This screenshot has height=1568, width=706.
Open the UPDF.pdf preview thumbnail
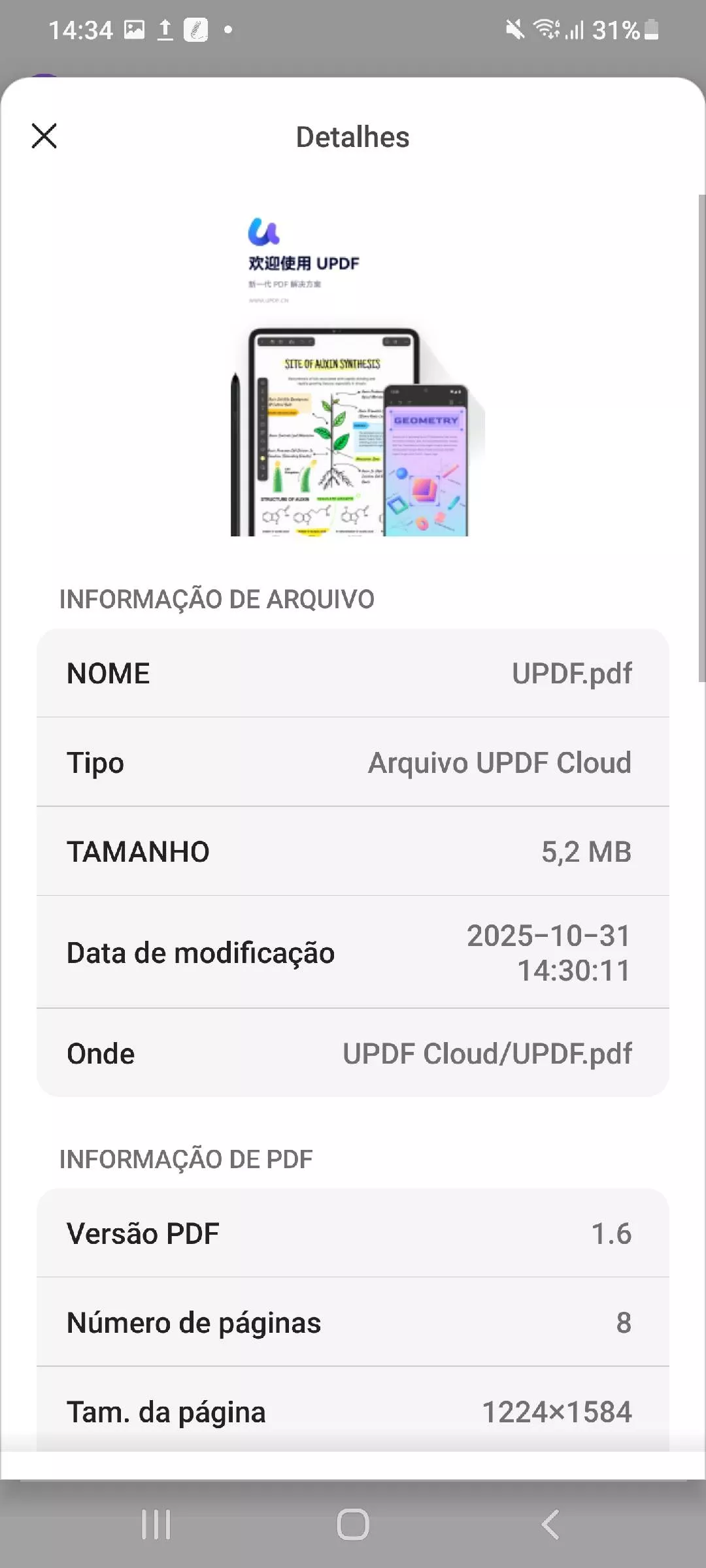353,379
